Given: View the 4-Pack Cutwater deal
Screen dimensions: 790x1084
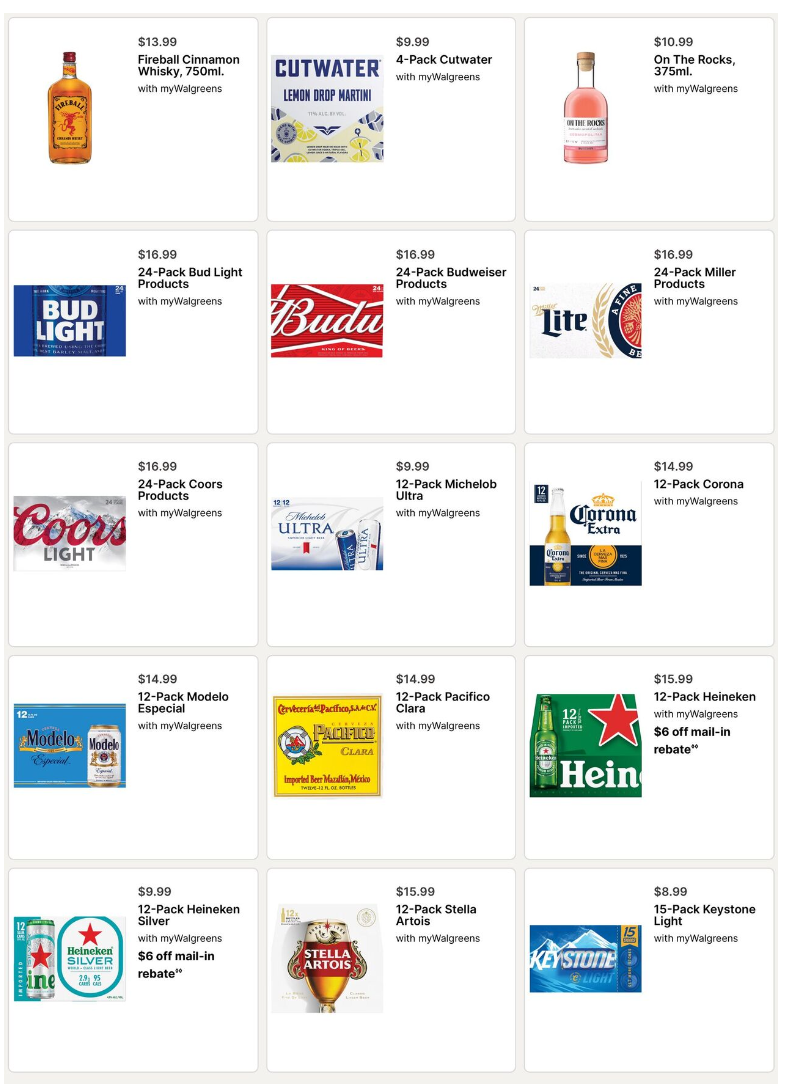Looking at the screenshot, I should tap(391, 119).
